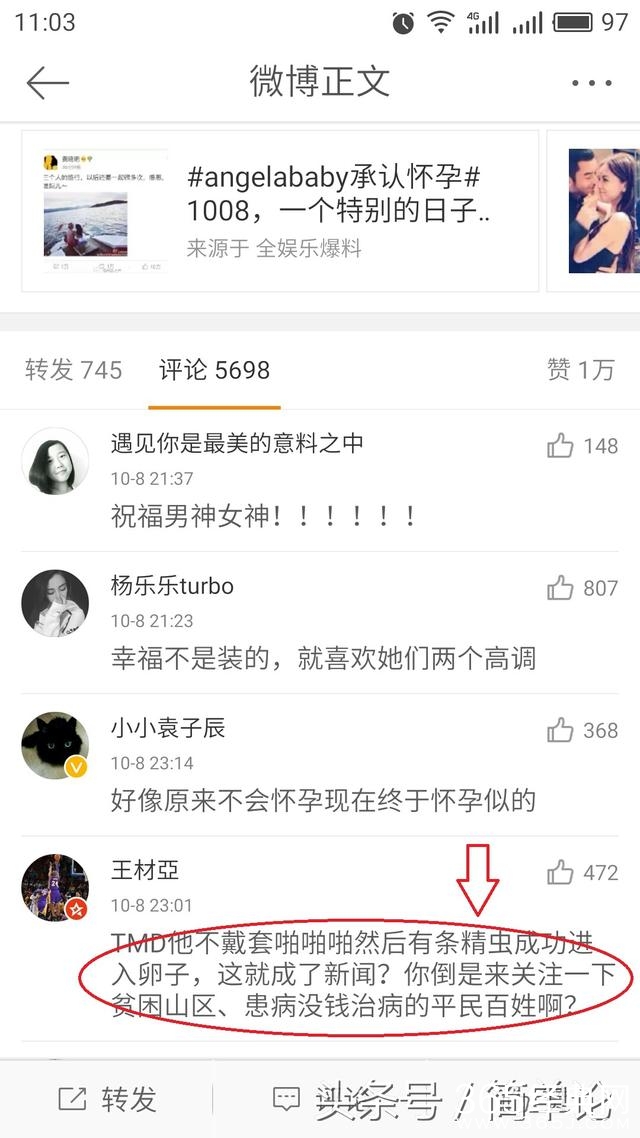The image size is (640, 1138).
Task: Select the 评论 5698 tab
Action: (214, 370)
